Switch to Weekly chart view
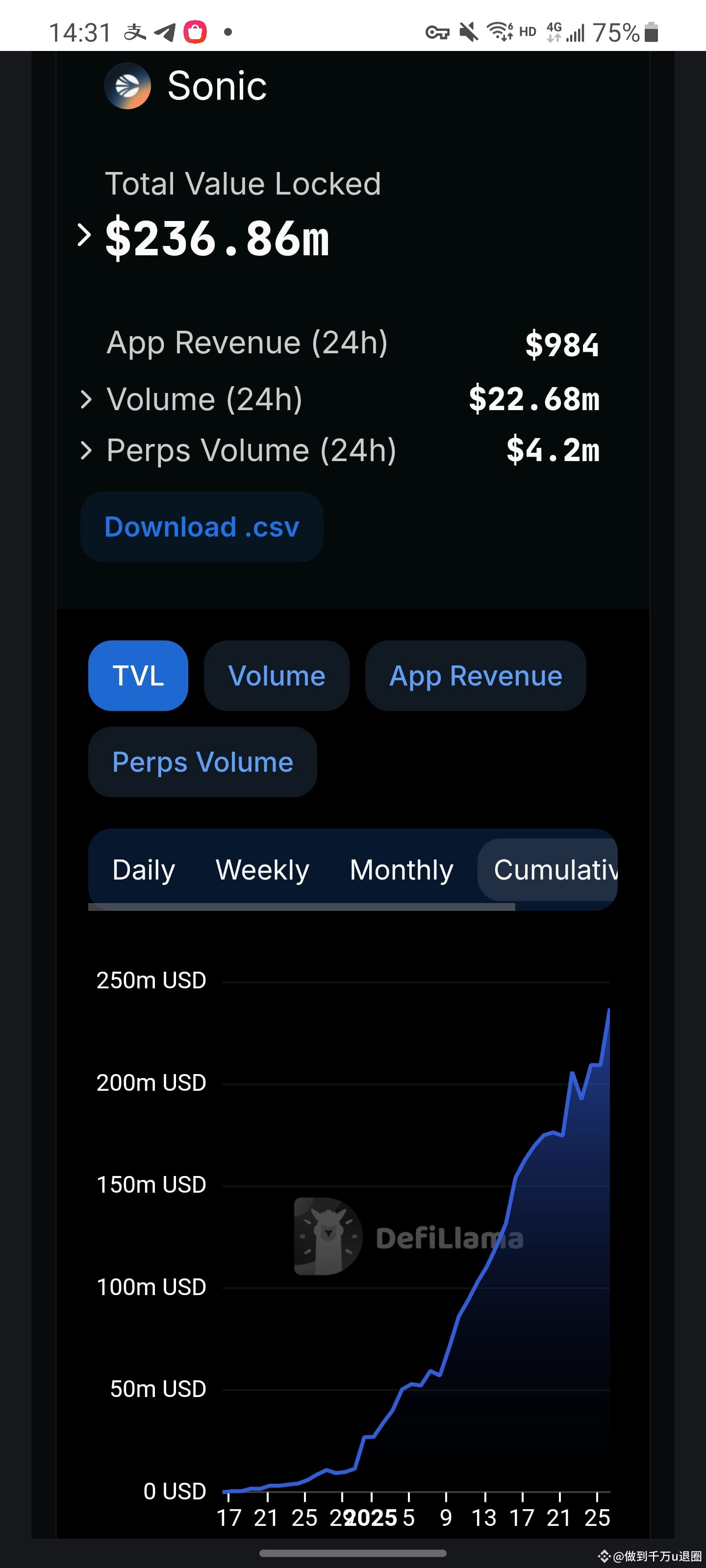 (261, 870)
